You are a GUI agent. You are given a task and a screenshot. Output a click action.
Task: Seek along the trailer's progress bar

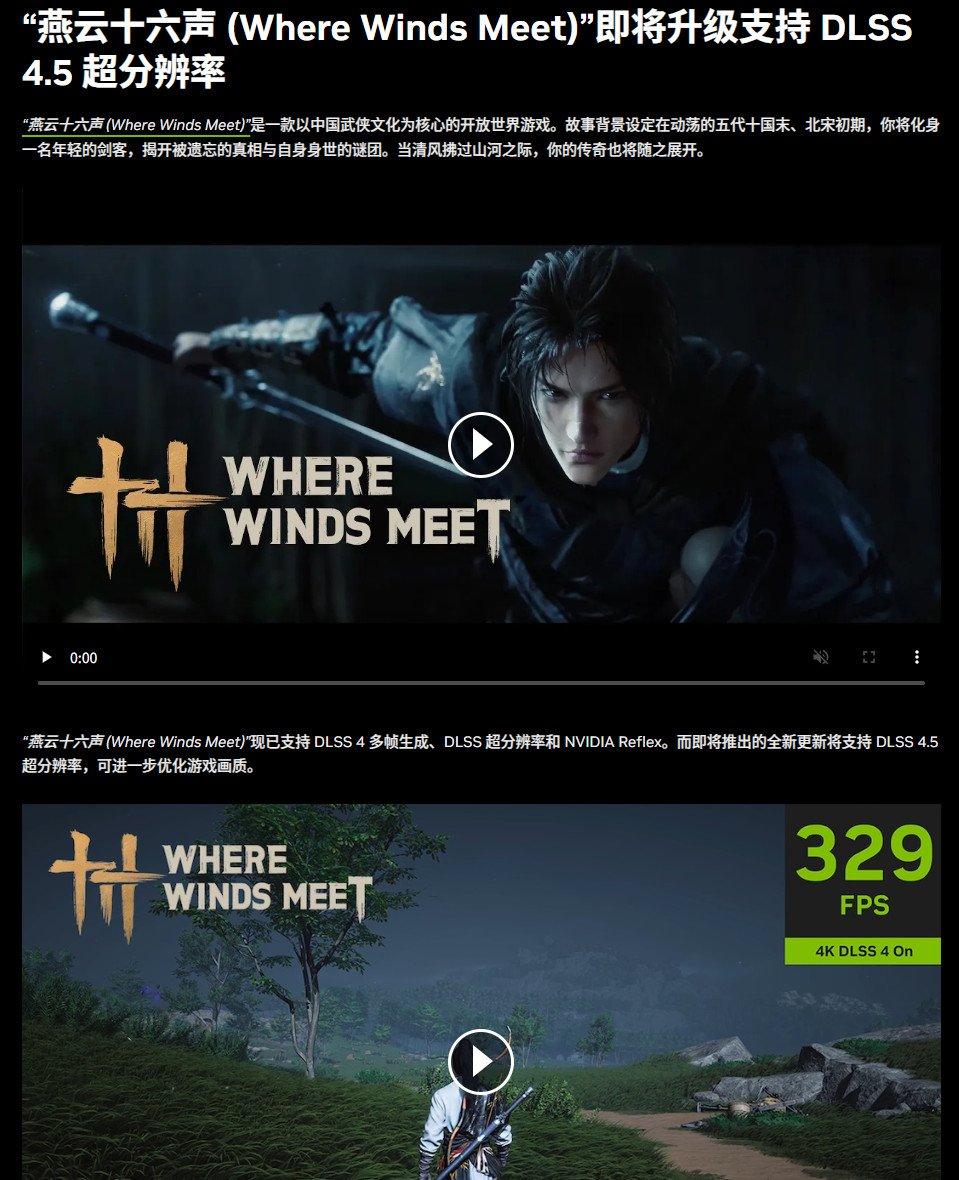click(480, 683)
